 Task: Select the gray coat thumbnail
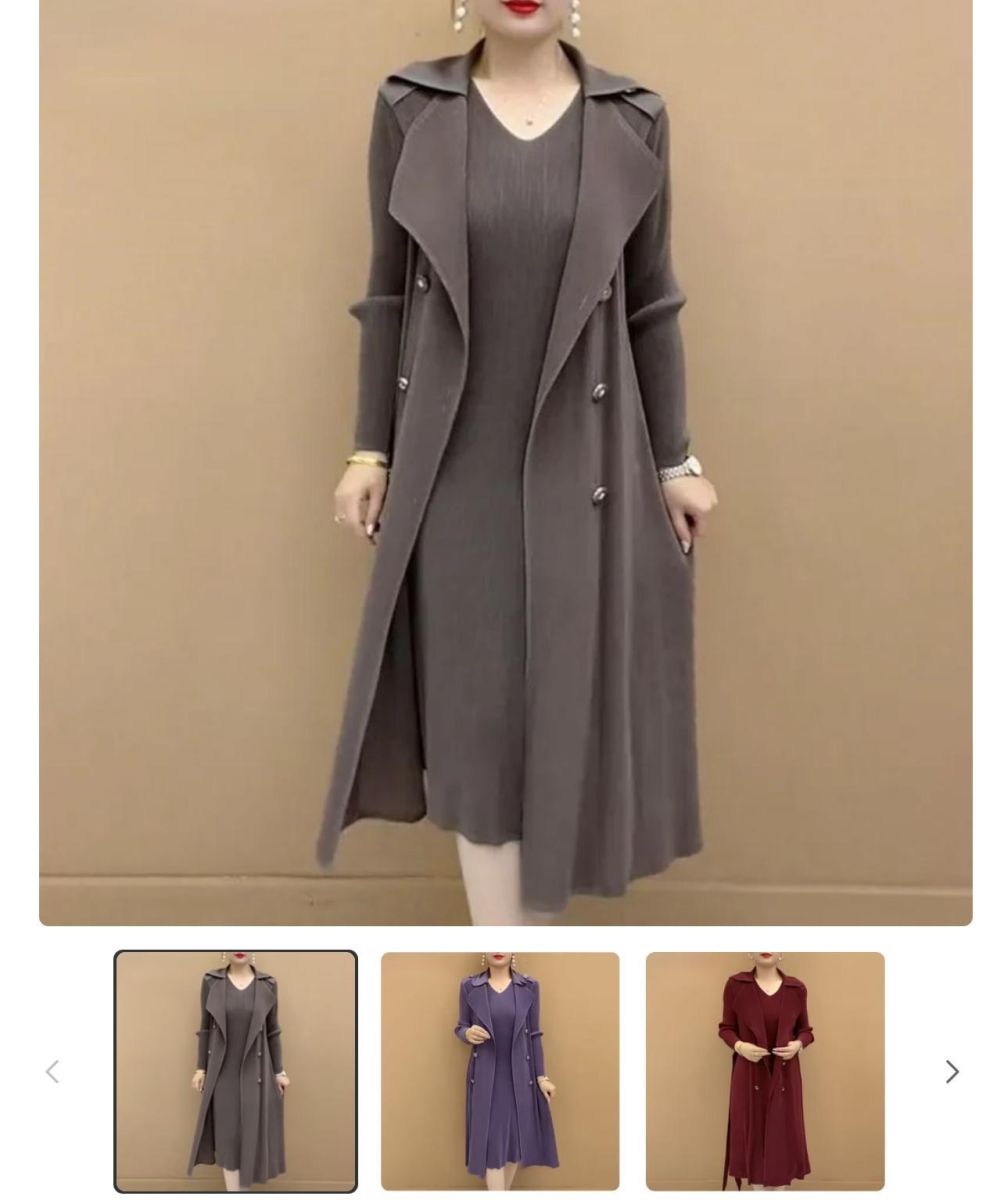[x=236, y=1071]
